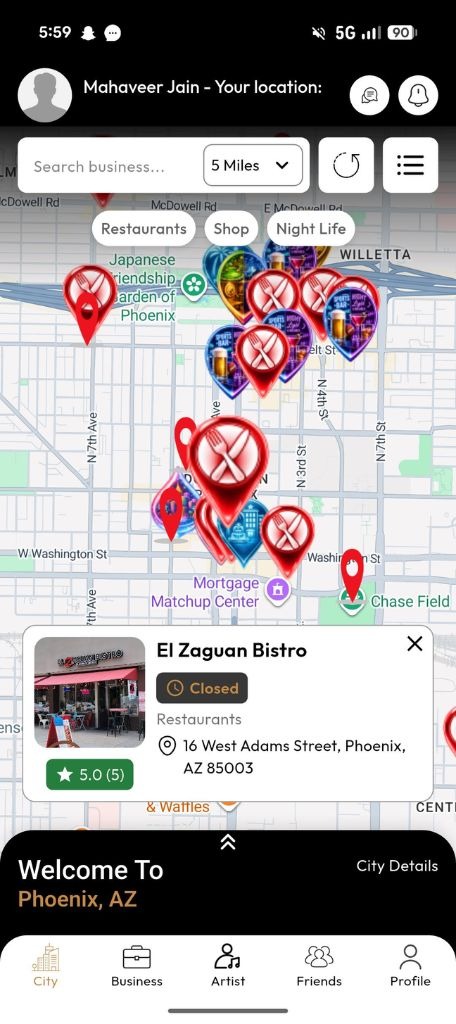Open the messages chat icon

pyautogui.click(x=369, y=96)
